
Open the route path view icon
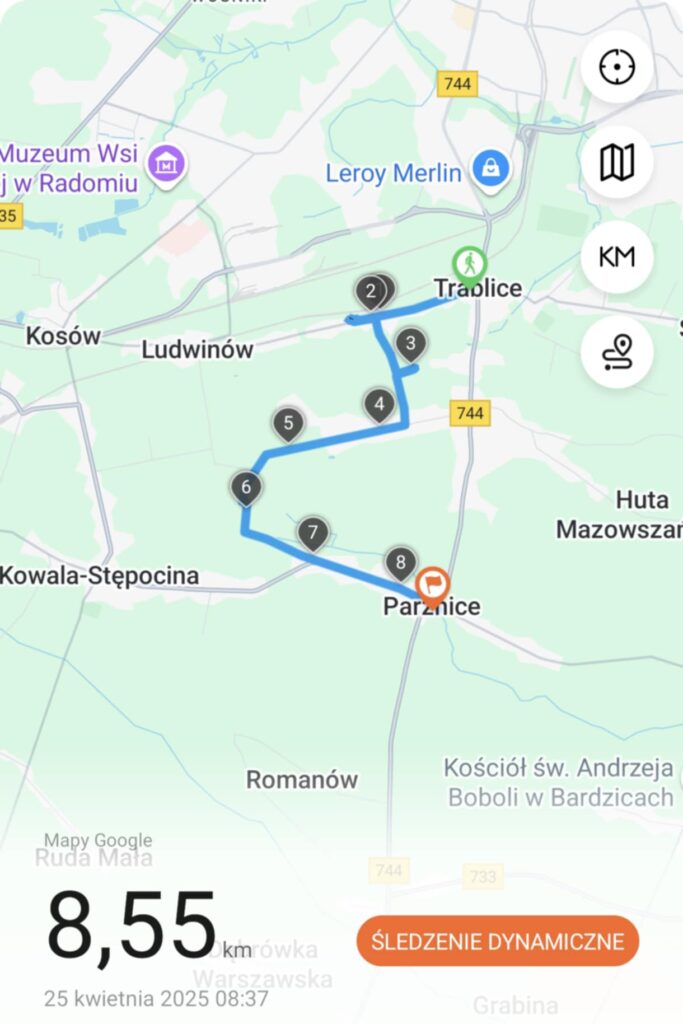[617, 353]
